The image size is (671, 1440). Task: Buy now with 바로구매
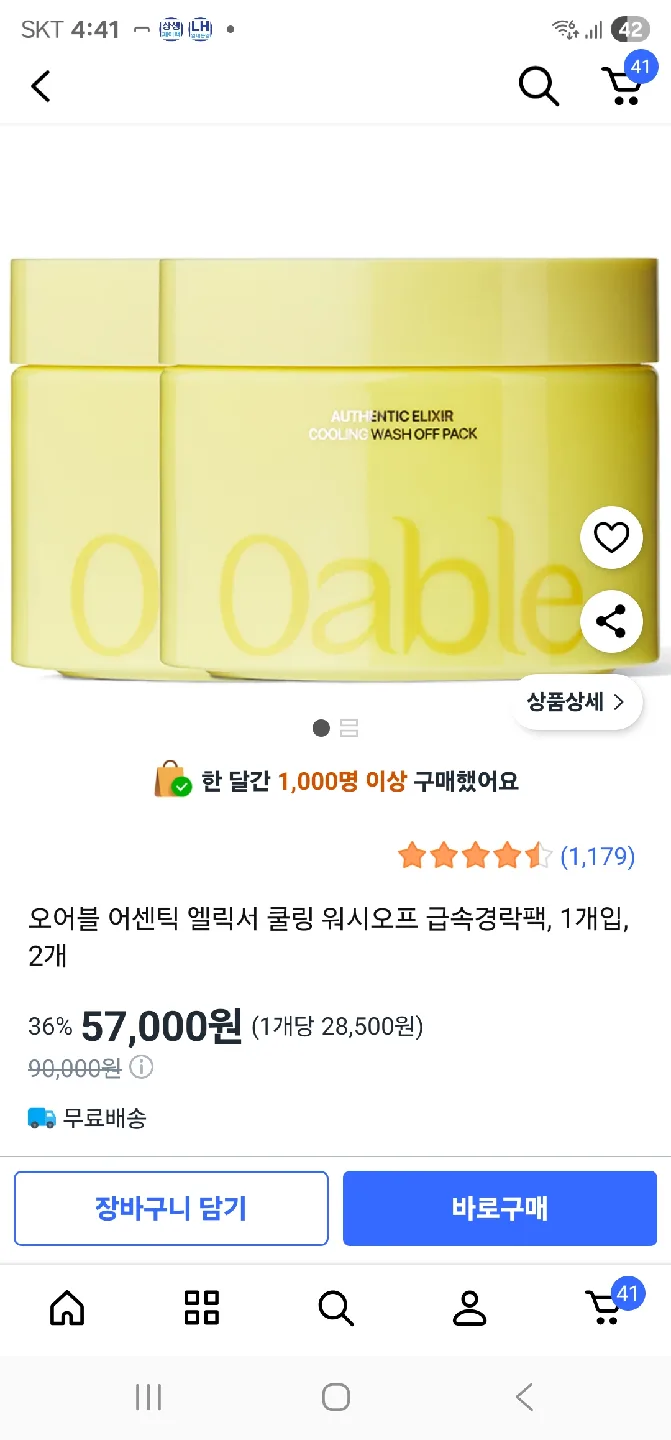pos(500,1208)
